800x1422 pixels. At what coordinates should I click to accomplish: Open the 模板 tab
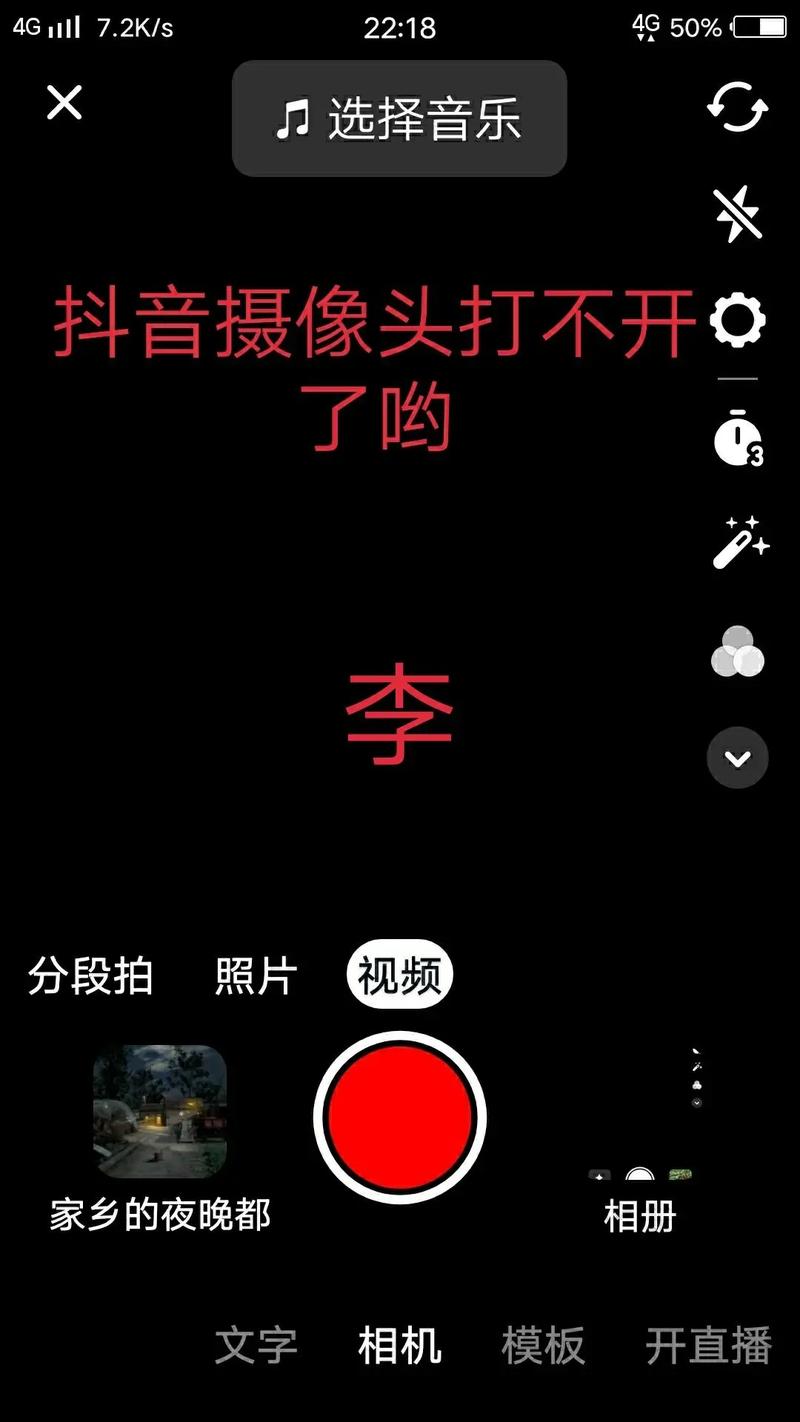pyautogui.click(x=541, y=1347)
